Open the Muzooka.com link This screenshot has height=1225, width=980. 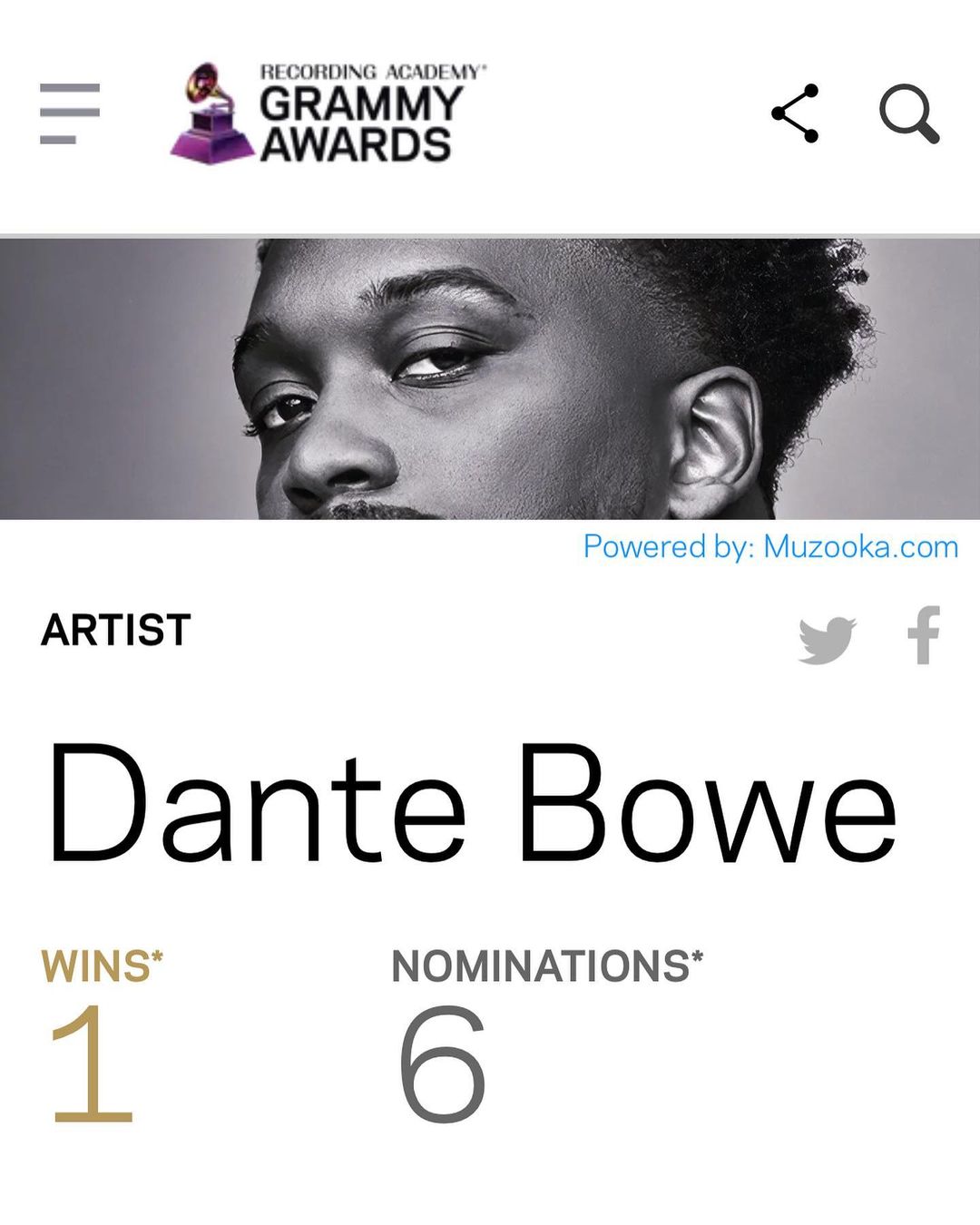(x=860, y=546)
